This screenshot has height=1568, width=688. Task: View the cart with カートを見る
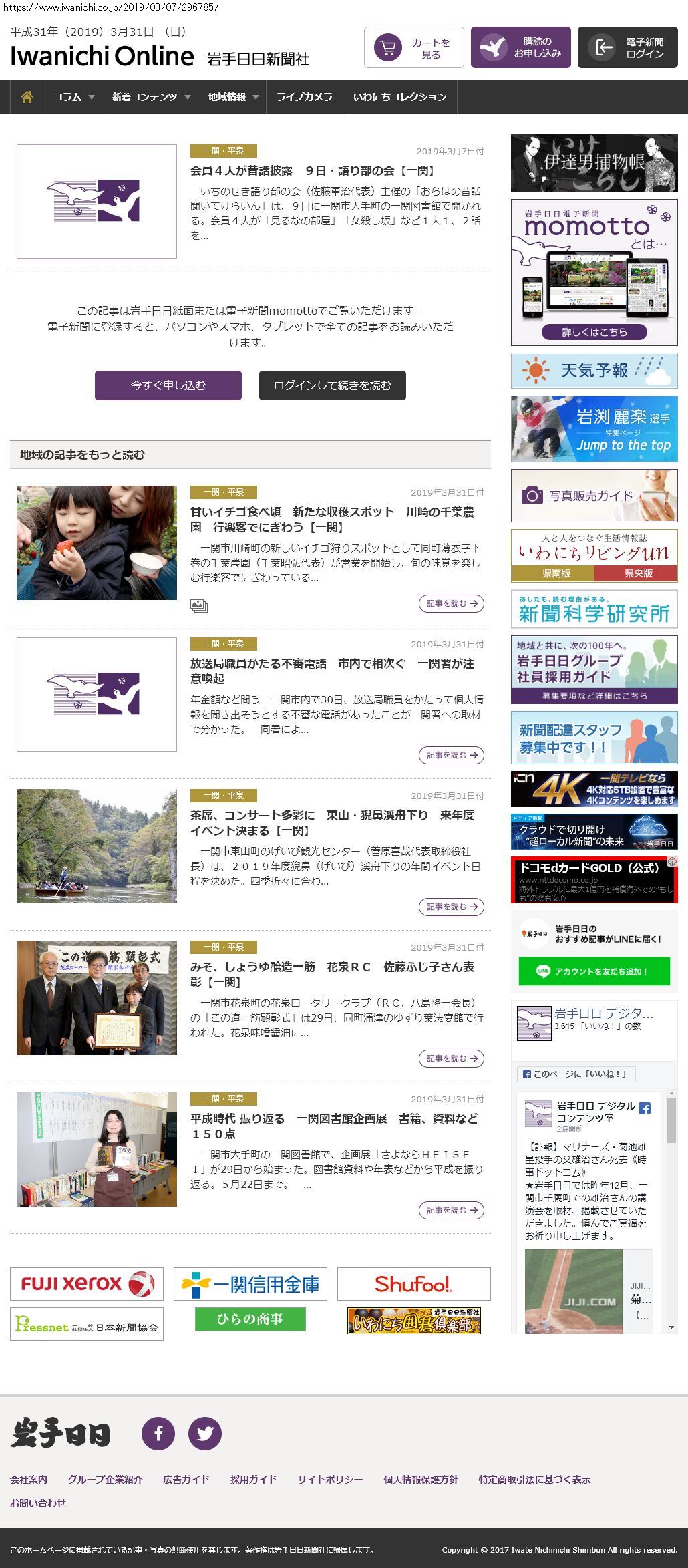414,47
